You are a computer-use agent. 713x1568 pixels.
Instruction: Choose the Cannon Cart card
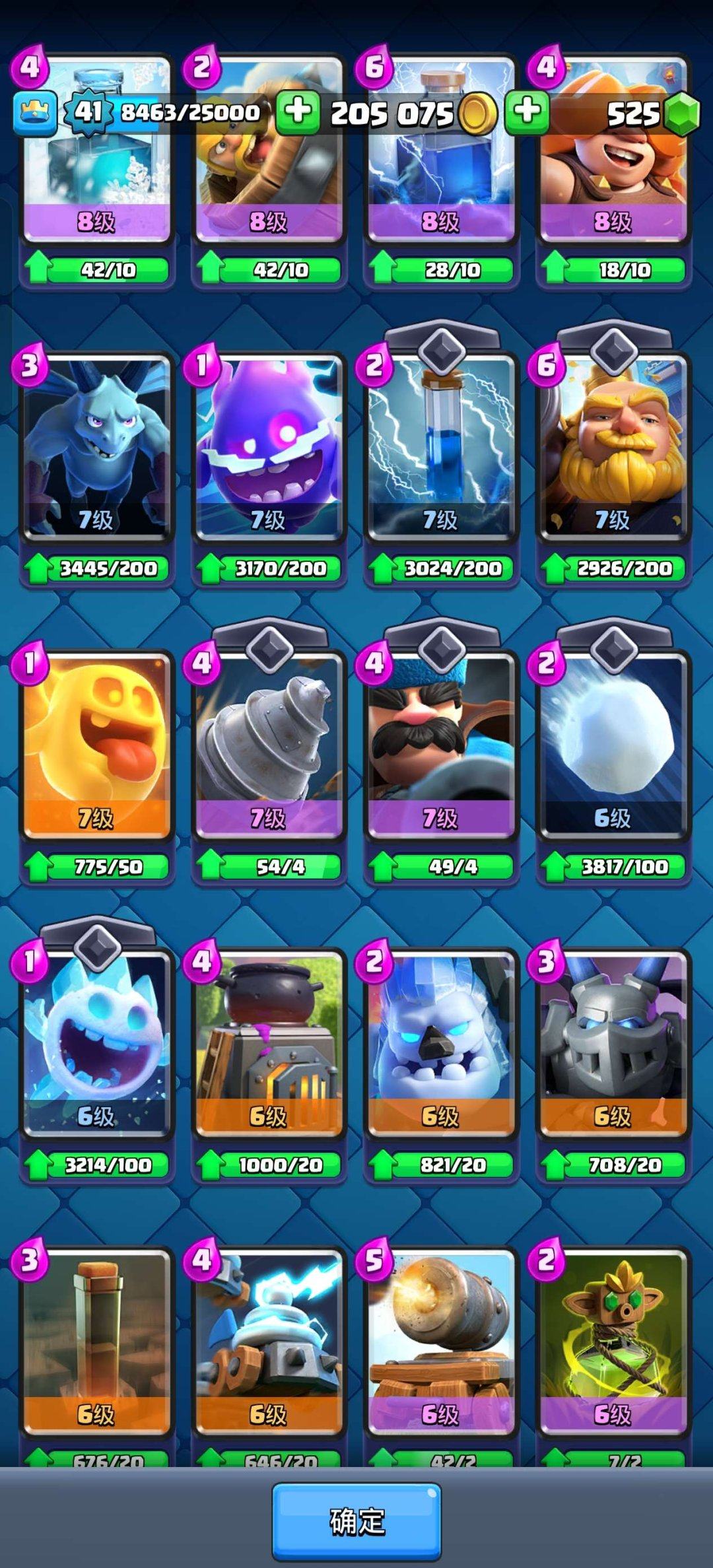(441, 1344)
